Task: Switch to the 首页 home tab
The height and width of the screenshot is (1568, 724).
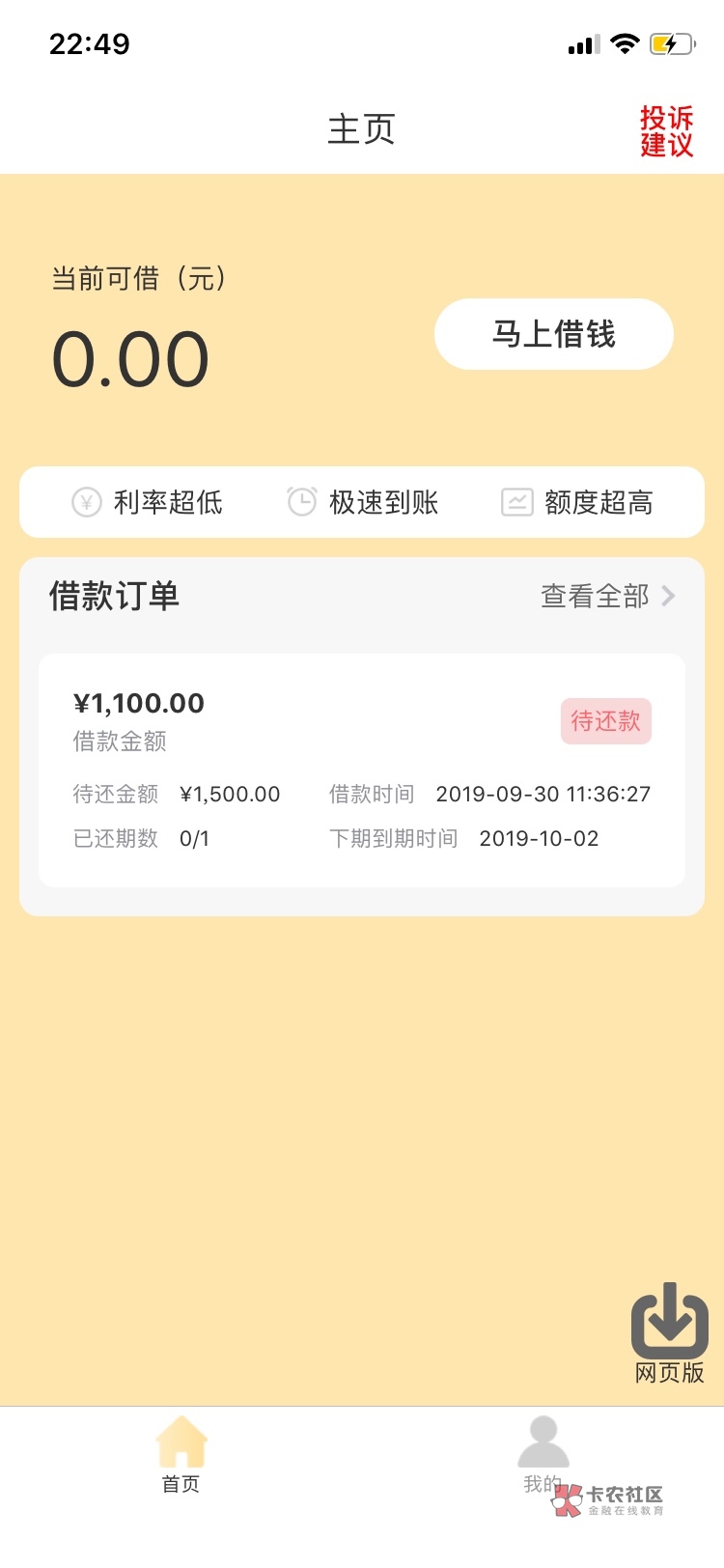Action: click(x=181, y=1455)
